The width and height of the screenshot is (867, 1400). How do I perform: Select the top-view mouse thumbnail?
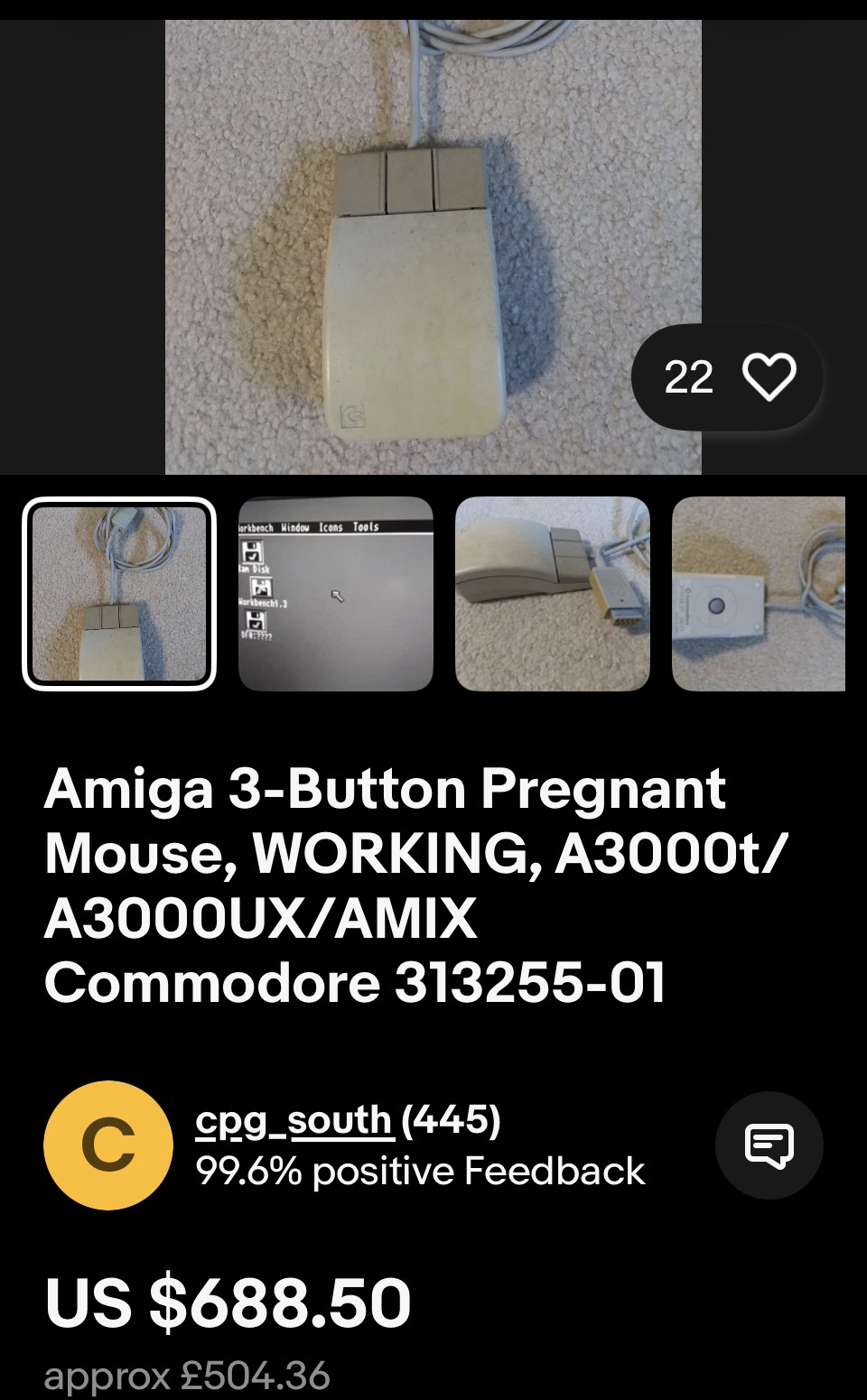119,594
